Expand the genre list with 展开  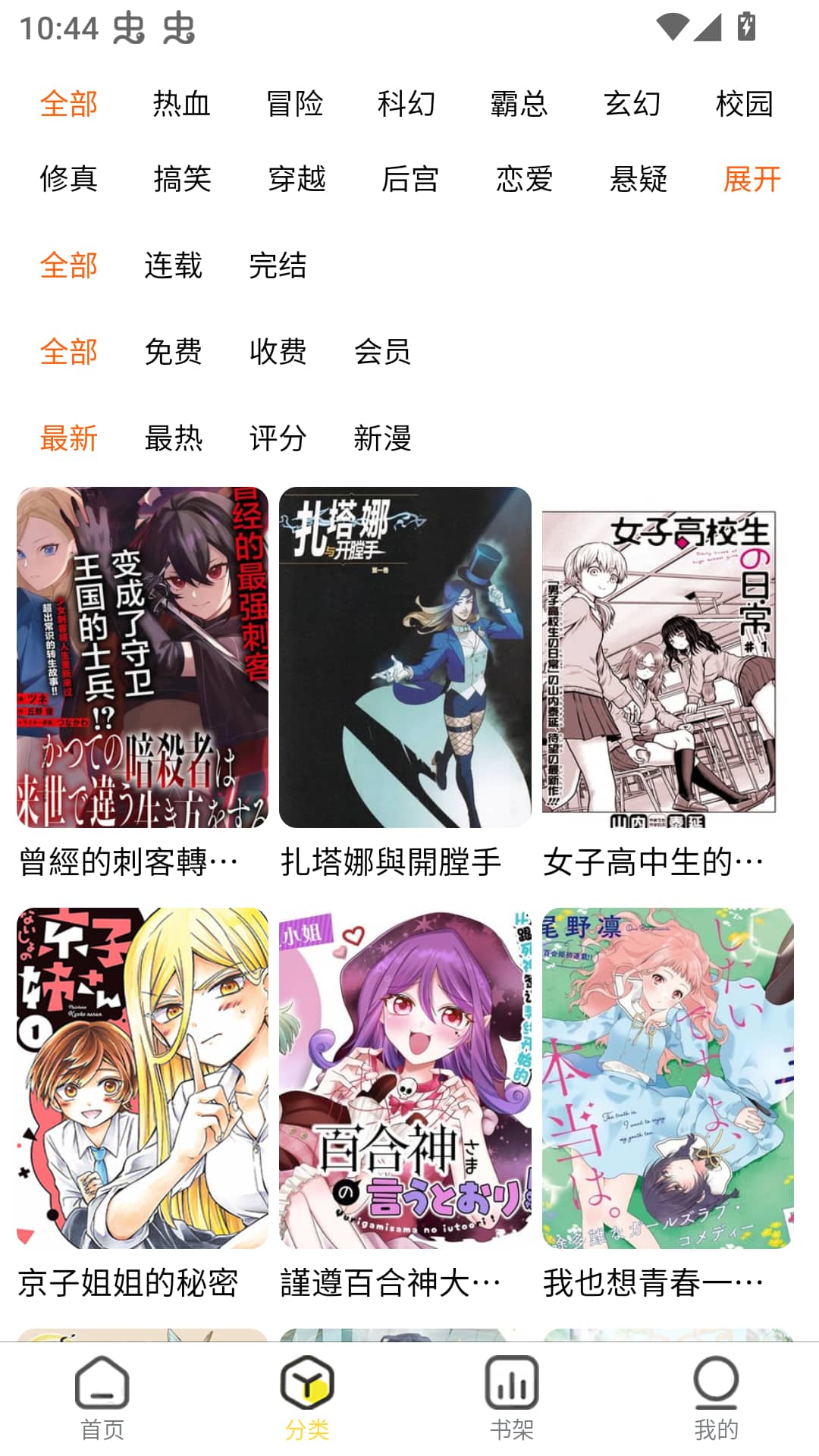click(752, 179)
